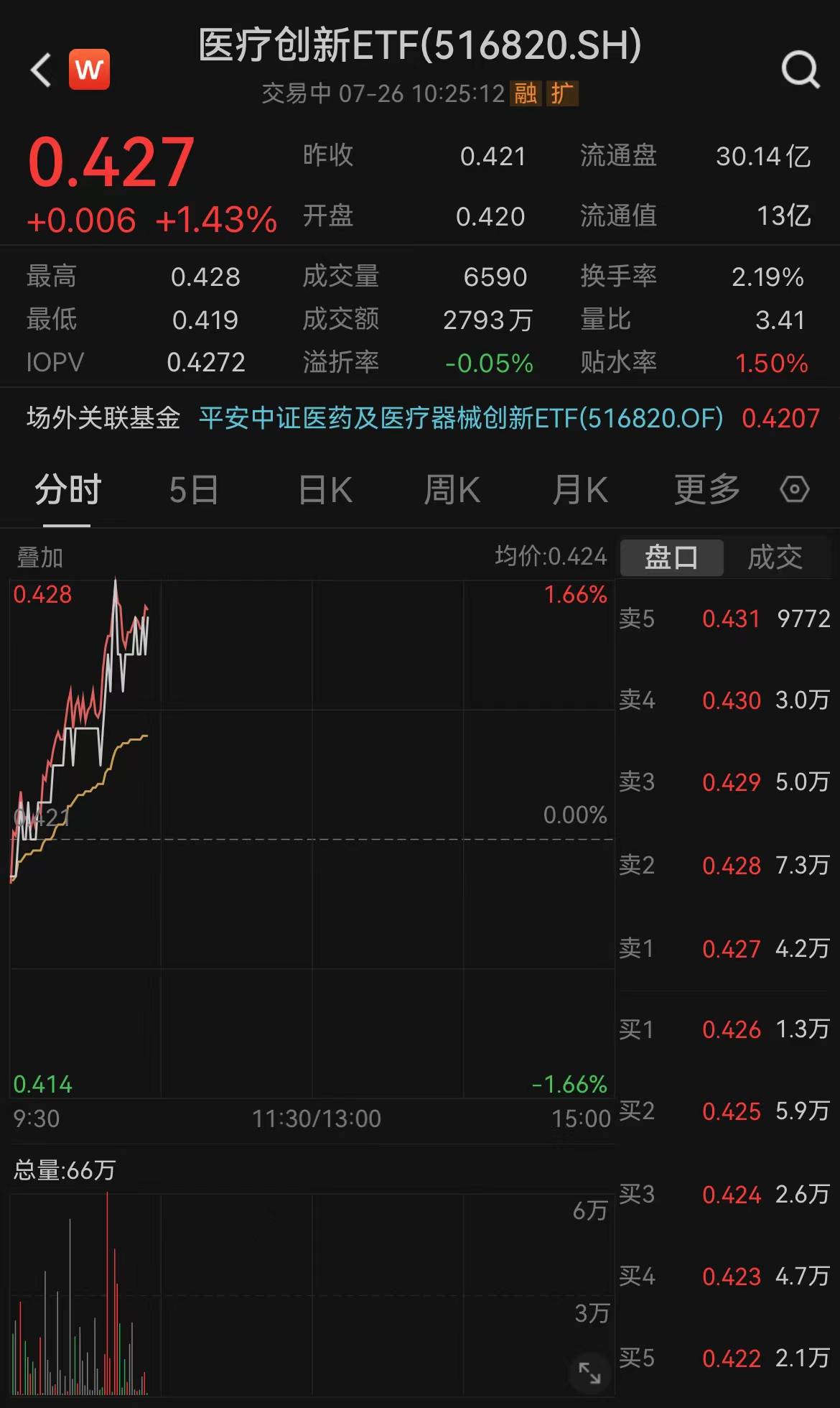Open the 更多 more chart types menu
Screen dimensions: 840x1408
point(706,489)
